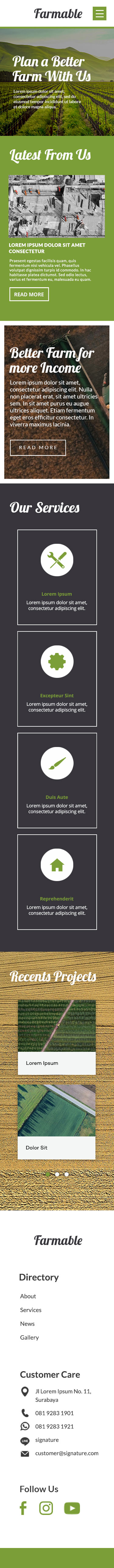The image size is (114, 1568).
Task: Go to the About directory link
Action: 28,1296
